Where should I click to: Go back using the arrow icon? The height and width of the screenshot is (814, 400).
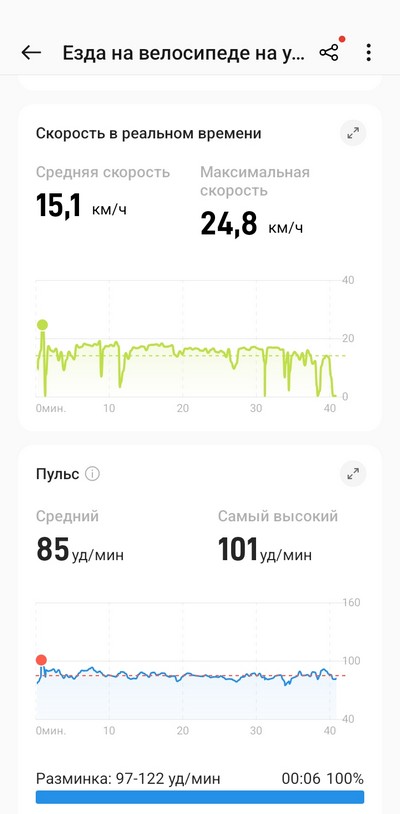click(31, 52)
